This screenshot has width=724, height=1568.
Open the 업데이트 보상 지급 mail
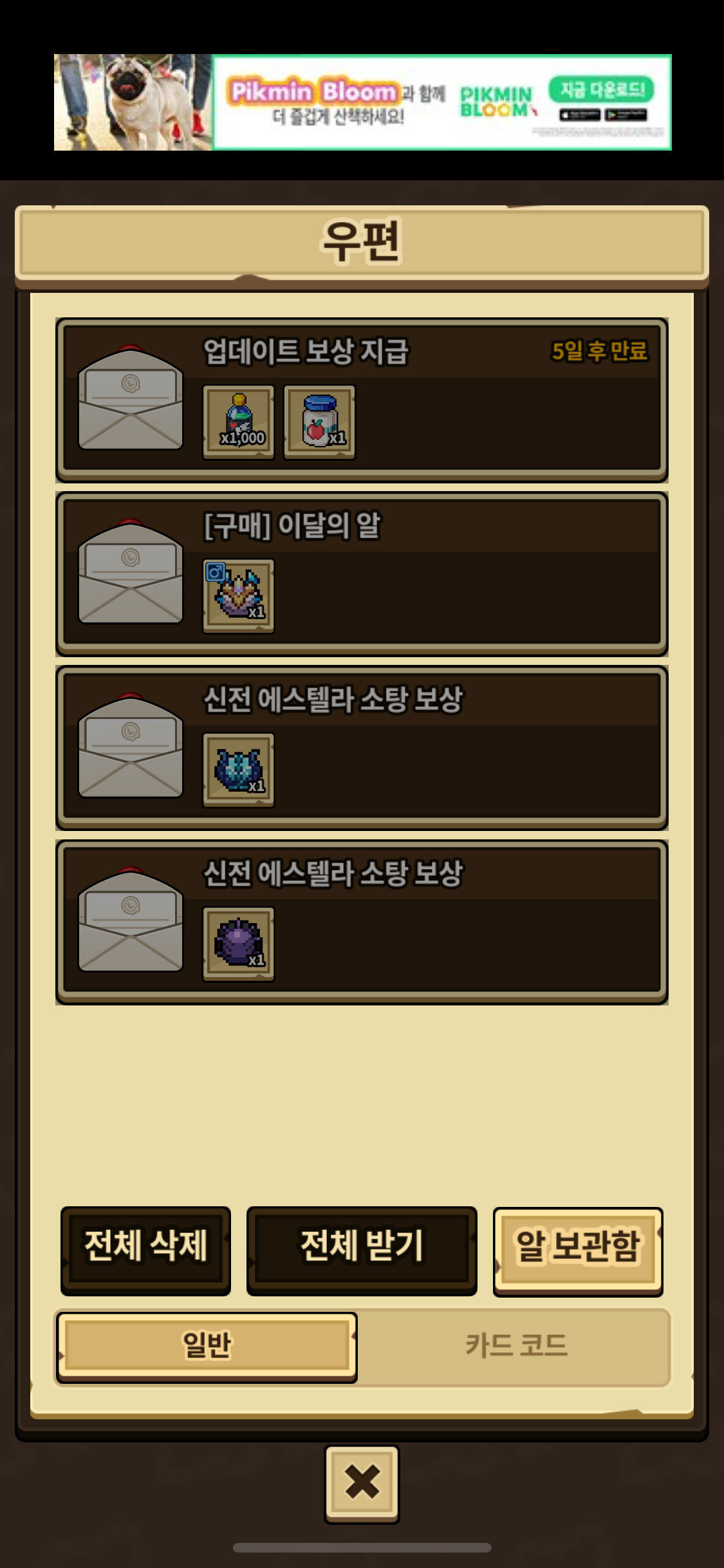point(362,400)
